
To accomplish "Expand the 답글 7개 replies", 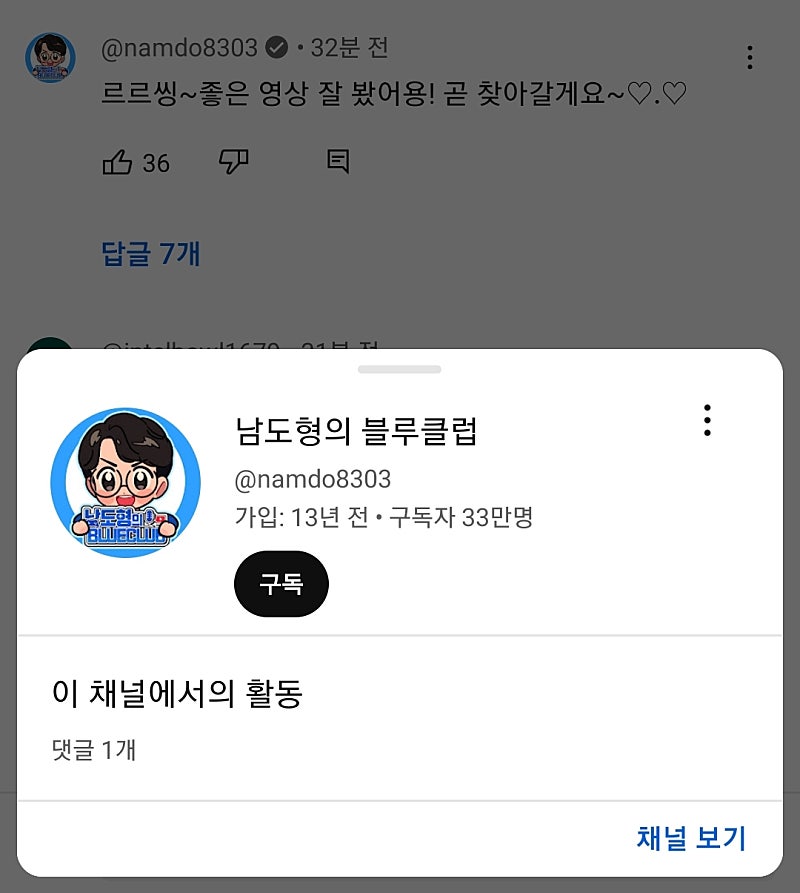I will (x=151, y=254).
